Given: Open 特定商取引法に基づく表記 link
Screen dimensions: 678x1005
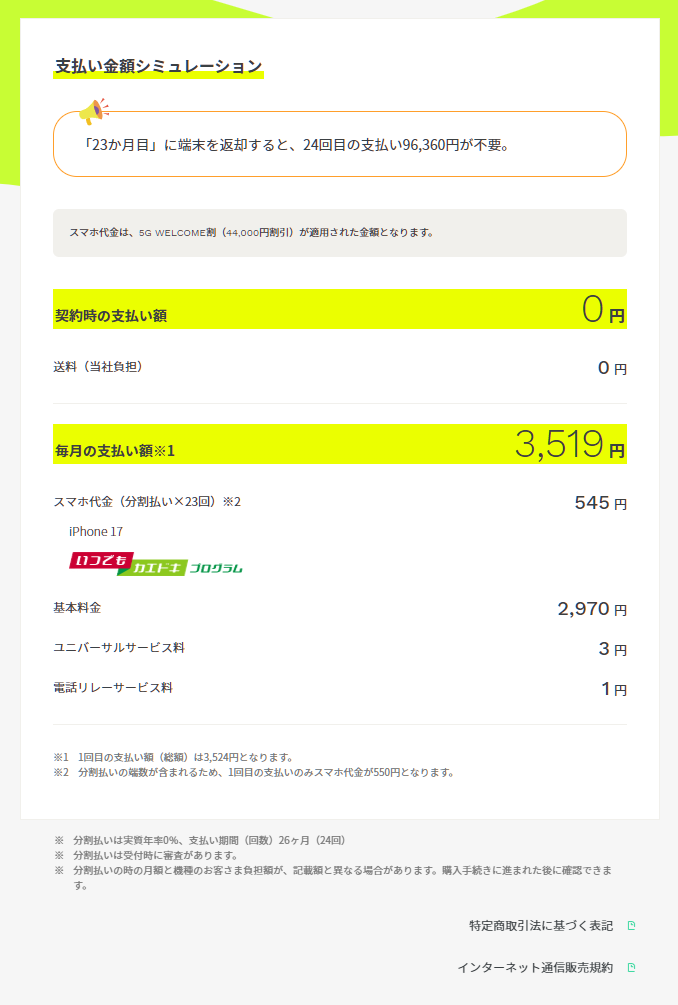Looking at the screenshot, I should tap(541, 926).
